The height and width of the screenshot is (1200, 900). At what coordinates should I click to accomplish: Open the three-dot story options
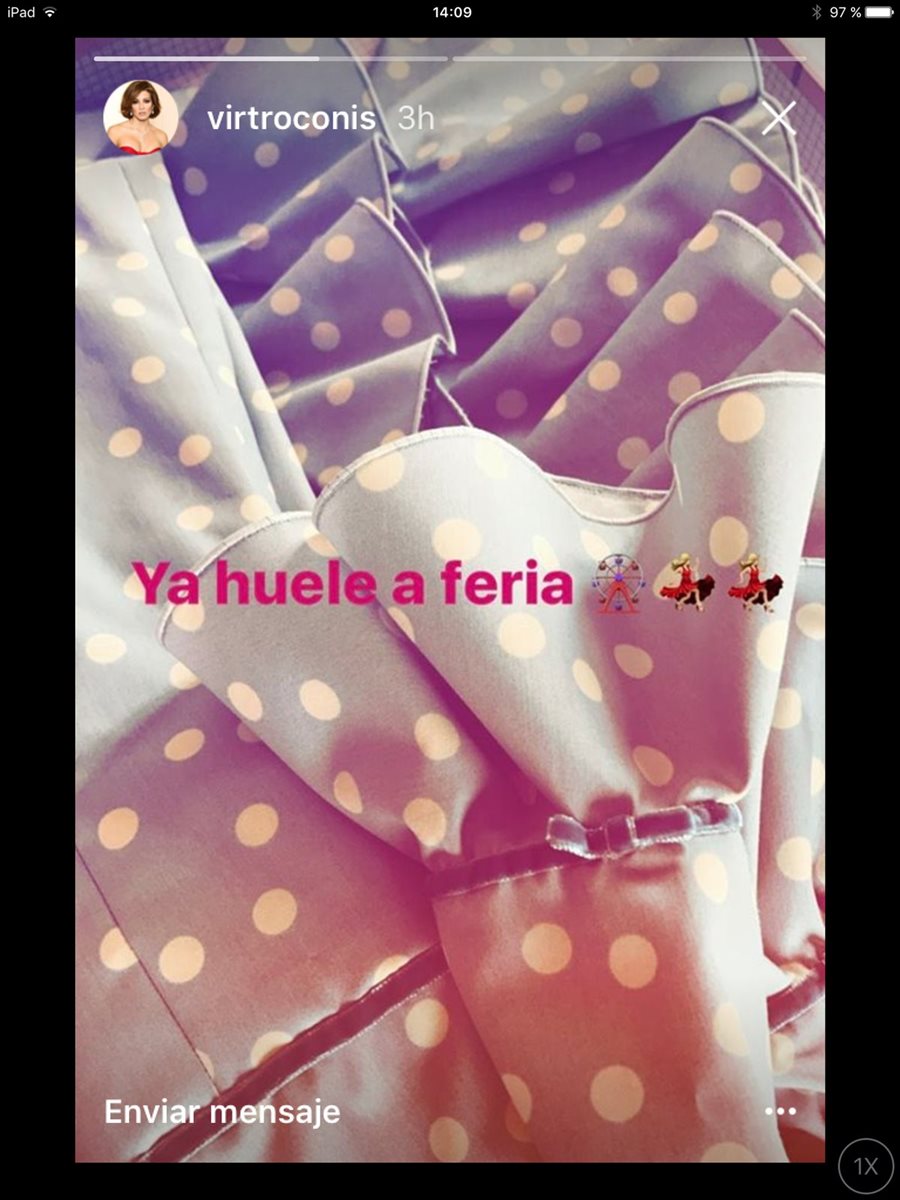point(780,1111)
